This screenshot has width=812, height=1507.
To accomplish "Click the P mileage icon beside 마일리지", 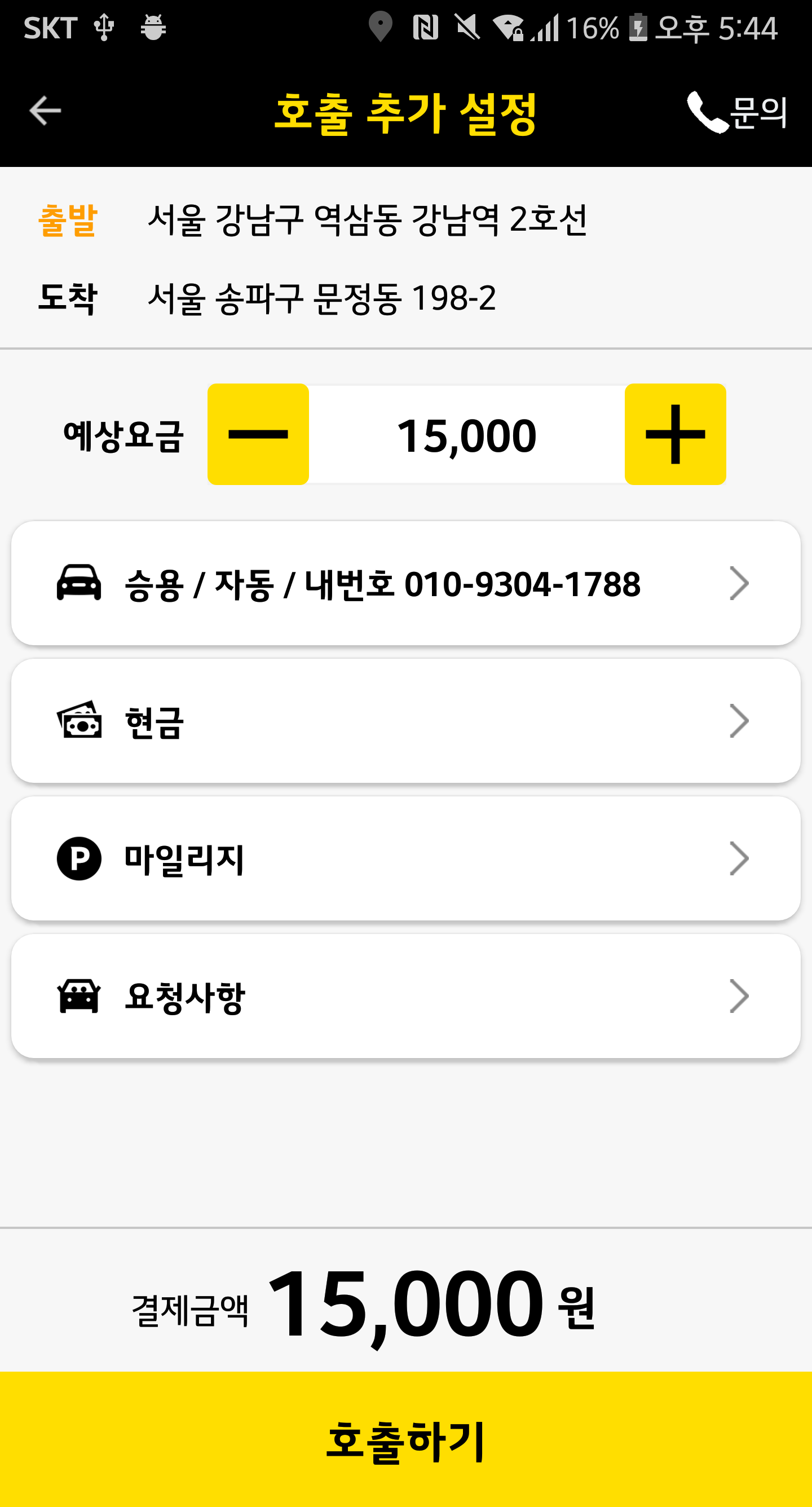I will (80, 859).
